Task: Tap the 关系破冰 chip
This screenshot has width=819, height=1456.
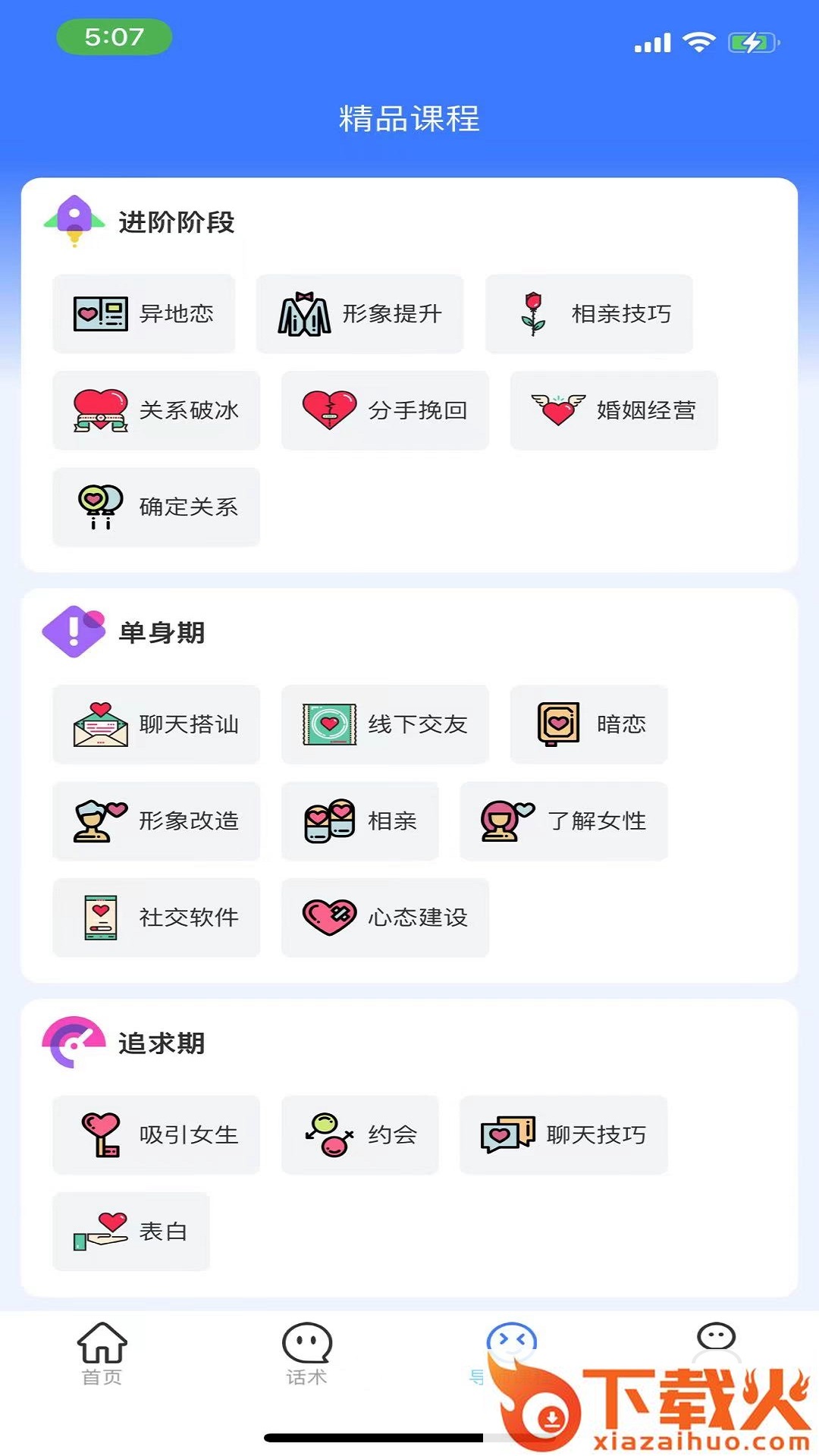Action: click(x=156, y=410)
